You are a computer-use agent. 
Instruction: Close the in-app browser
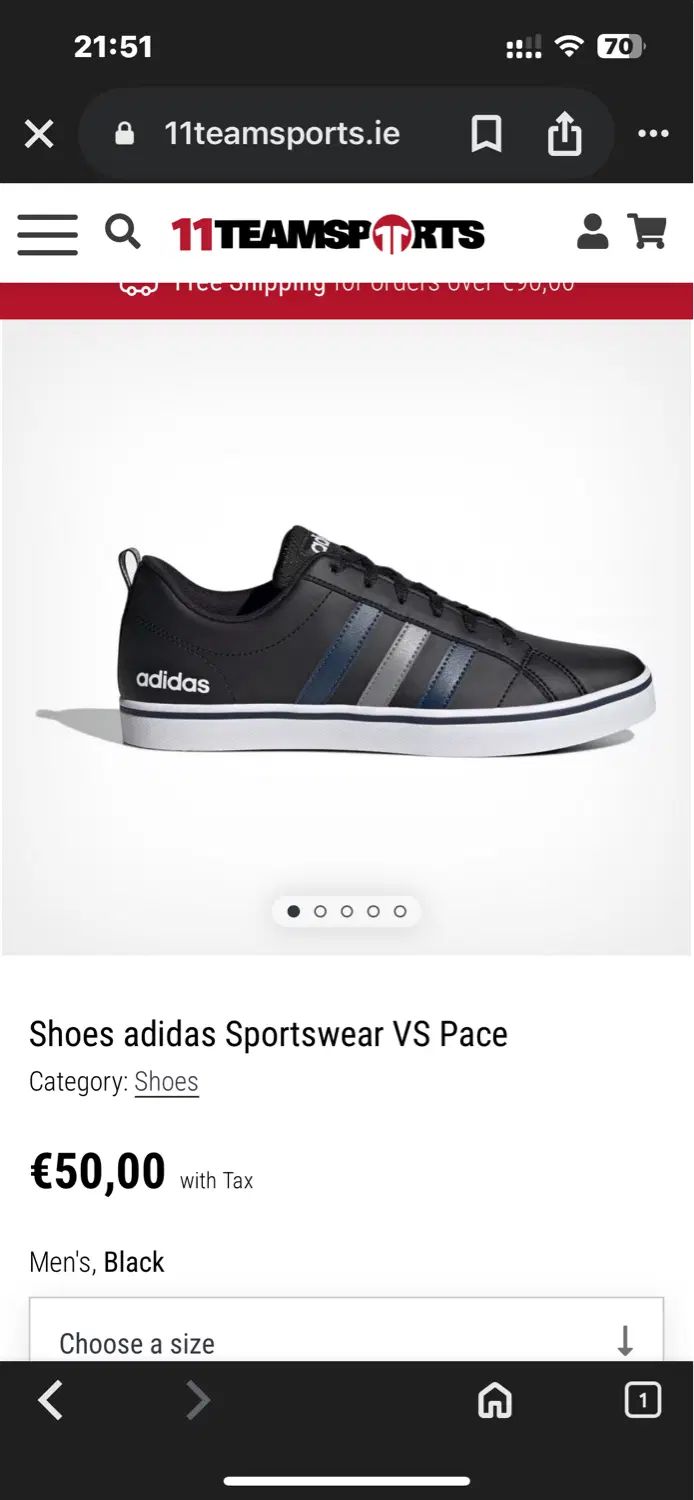click(39, 134)
